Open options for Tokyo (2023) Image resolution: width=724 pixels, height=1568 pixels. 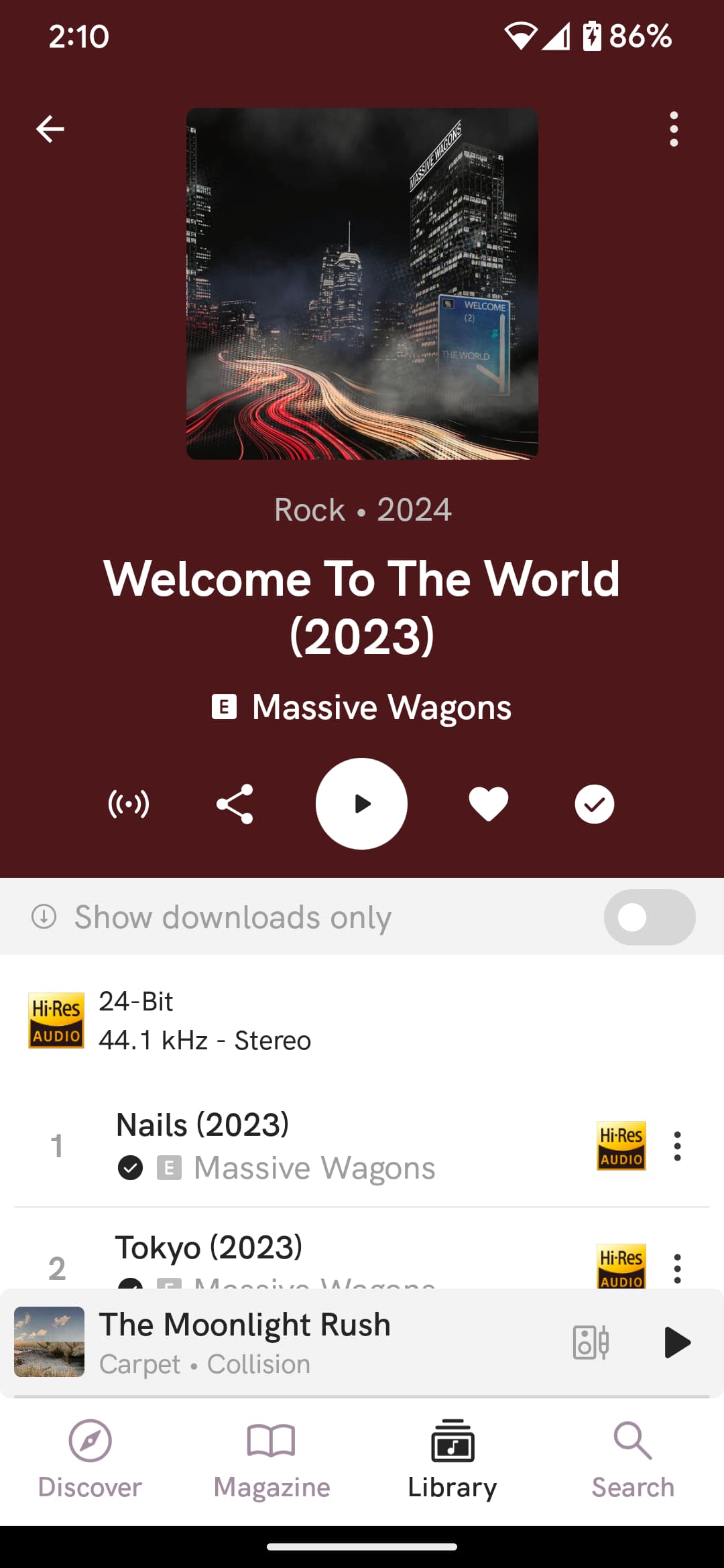(677, 1268)
